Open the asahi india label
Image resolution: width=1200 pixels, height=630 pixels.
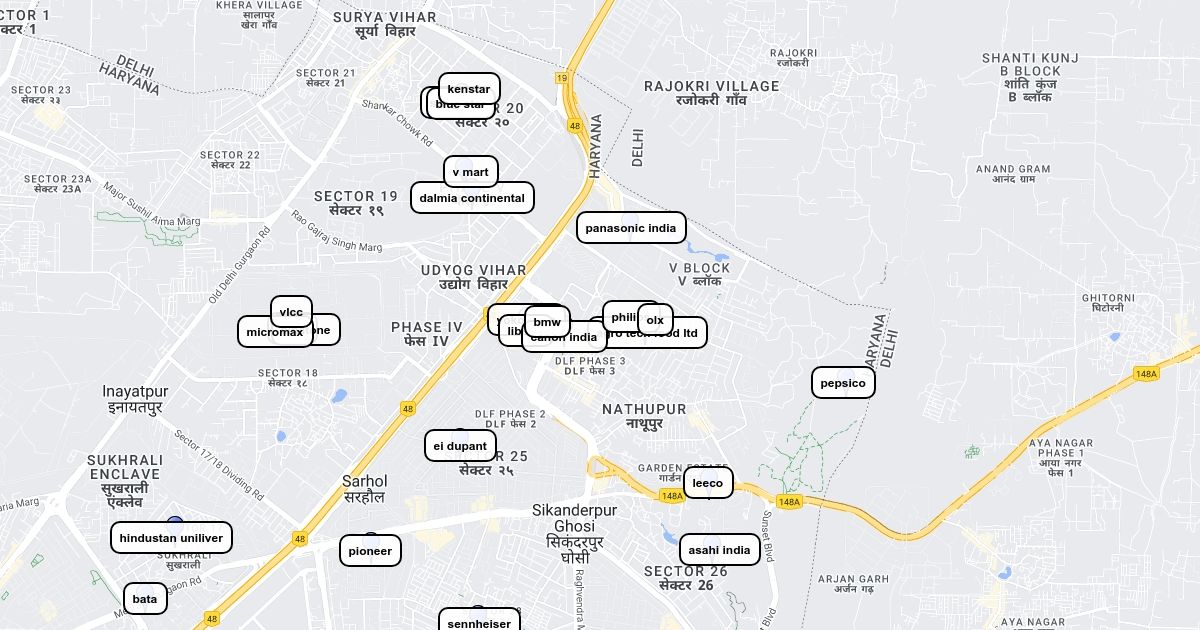pyautogui.click(x=719, y=550)
